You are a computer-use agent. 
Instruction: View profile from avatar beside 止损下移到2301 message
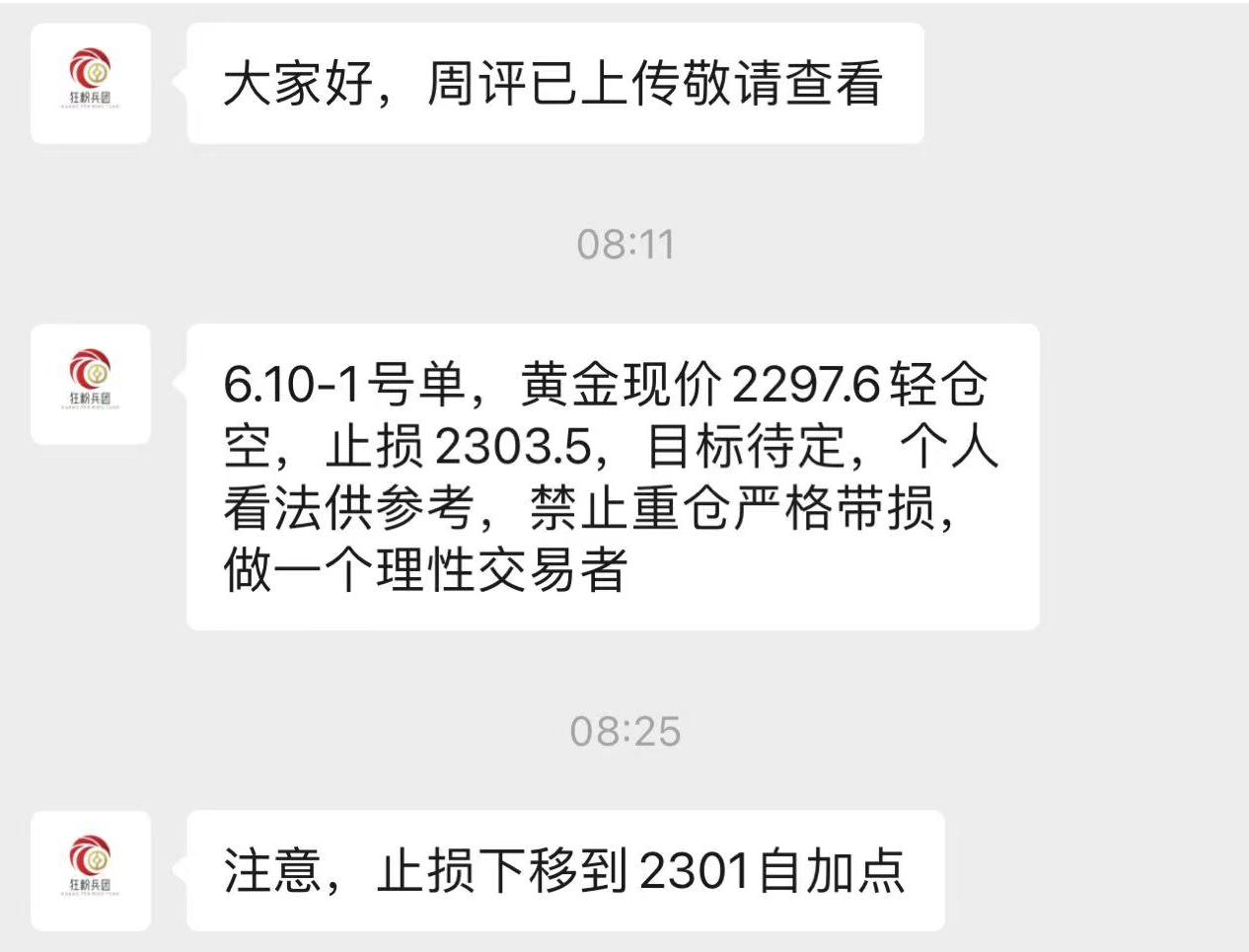click(x=91, y=870)
